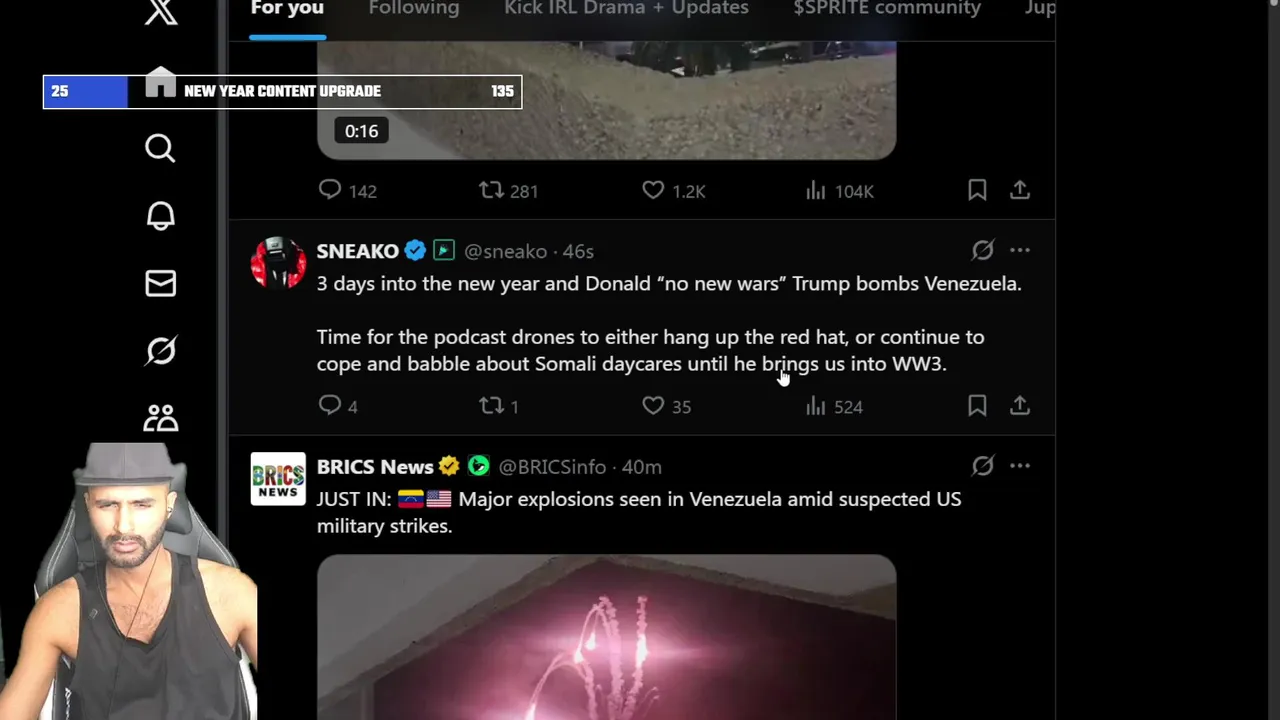Select the For you tab
The width and height of the screenshot is (1280, 720).
(287, 9)
